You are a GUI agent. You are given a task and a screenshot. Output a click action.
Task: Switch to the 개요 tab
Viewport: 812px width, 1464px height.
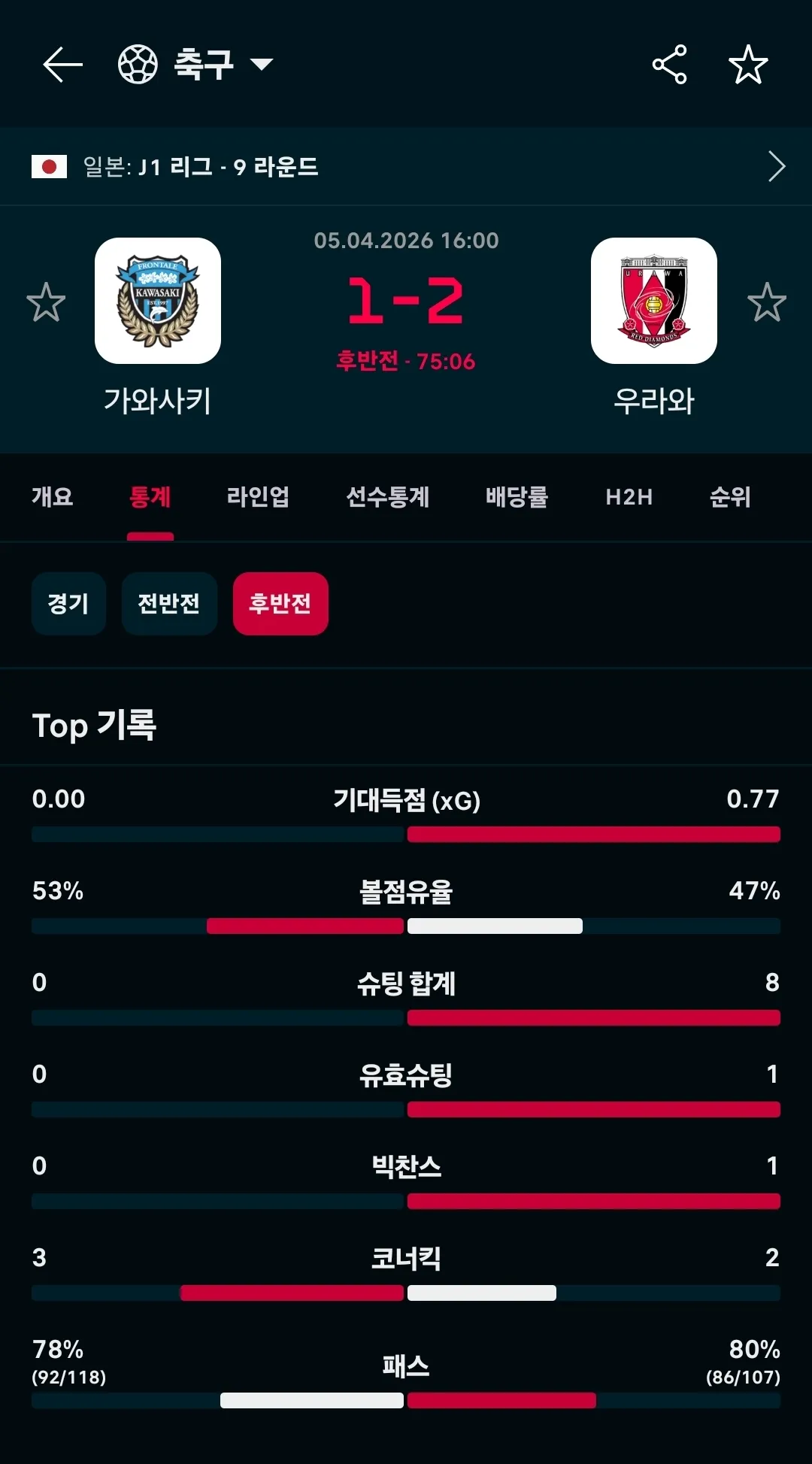(x=52, y=497)
